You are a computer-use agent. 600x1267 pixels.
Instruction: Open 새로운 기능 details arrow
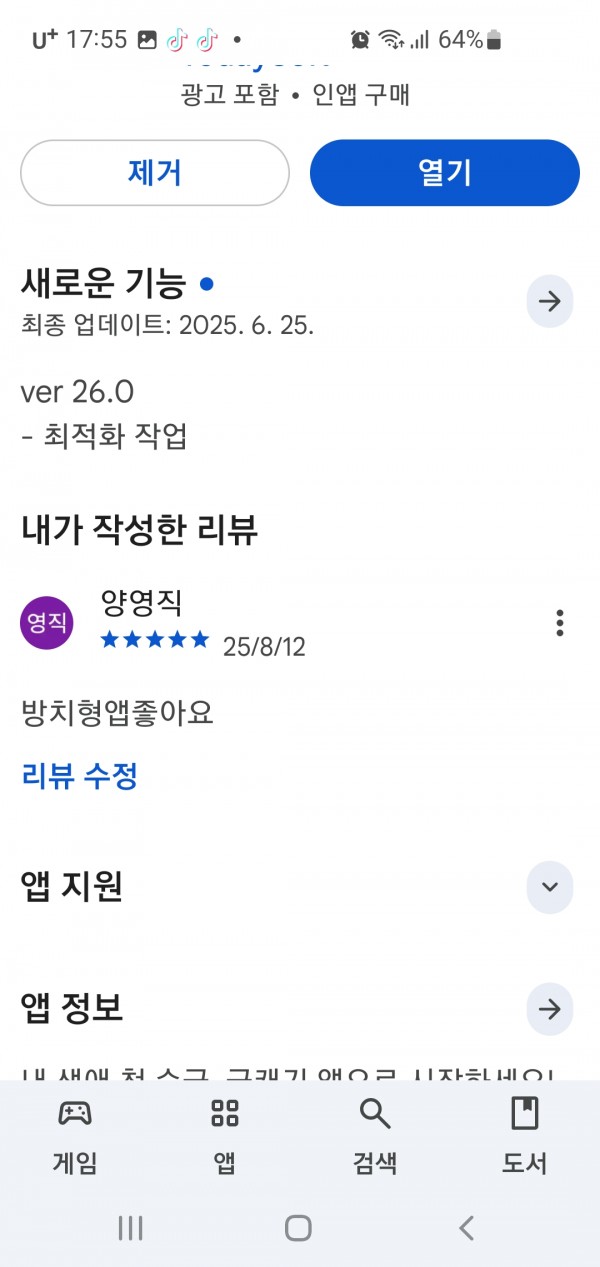pyautogui.click(x=550, y=301)
